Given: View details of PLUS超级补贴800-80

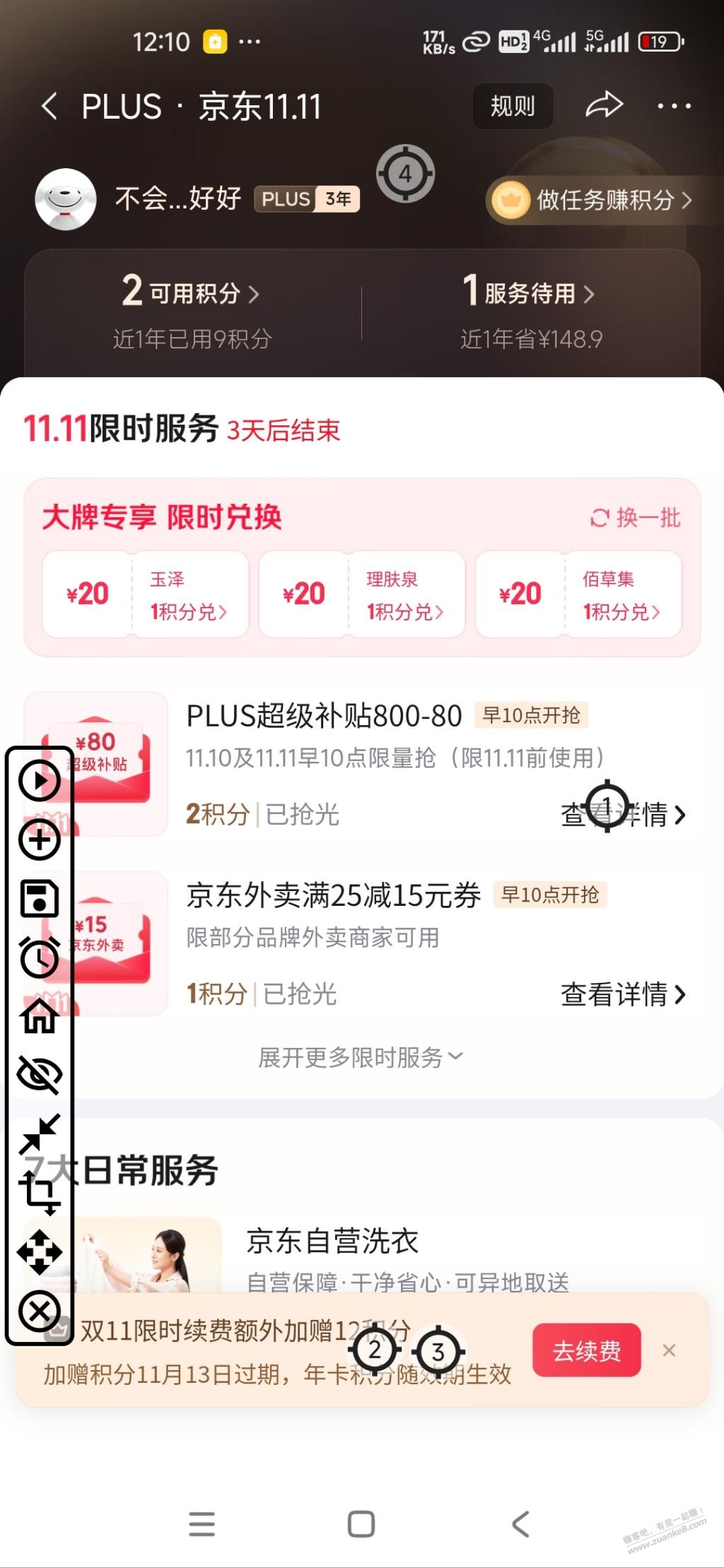Looking at the screenshot, I should [x=622, y=815].
